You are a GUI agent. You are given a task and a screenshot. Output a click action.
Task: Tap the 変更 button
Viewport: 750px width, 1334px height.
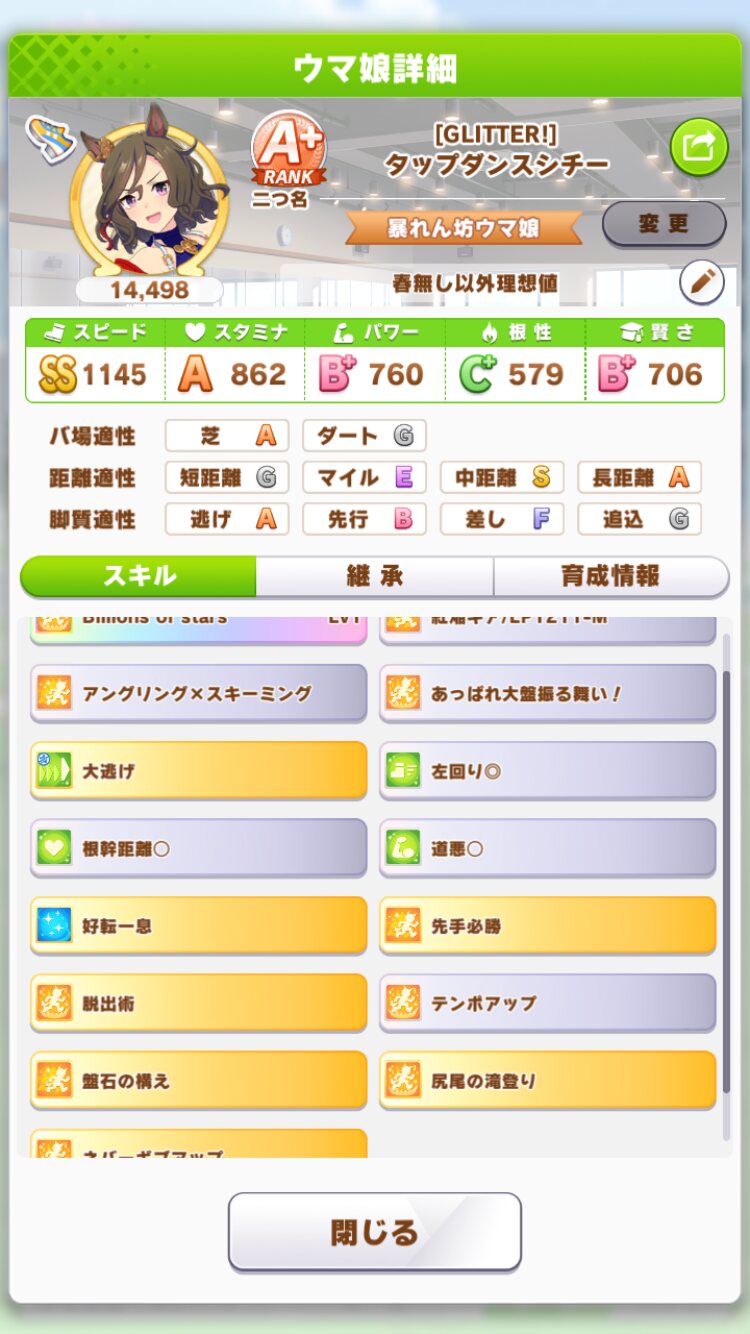coord(663,224)
